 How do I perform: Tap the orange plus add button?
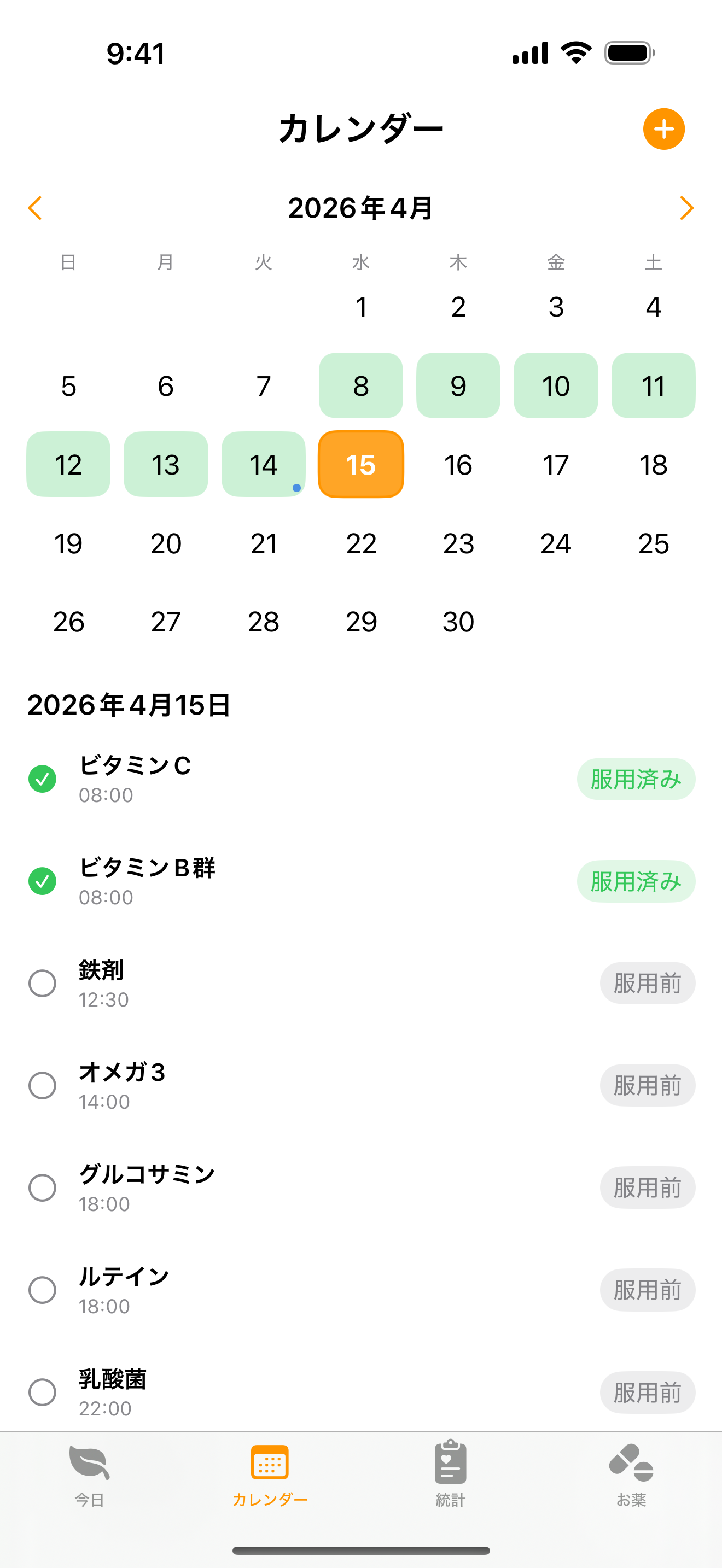click(x=663, y=129)
